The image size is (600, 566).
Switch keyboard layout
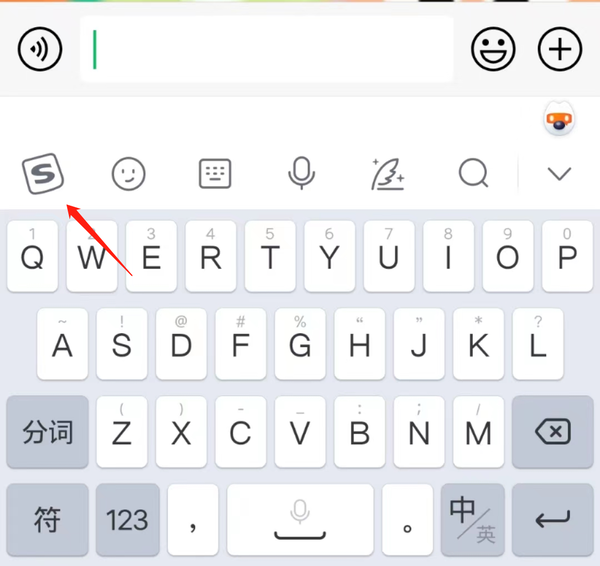[x=213, y=174]
